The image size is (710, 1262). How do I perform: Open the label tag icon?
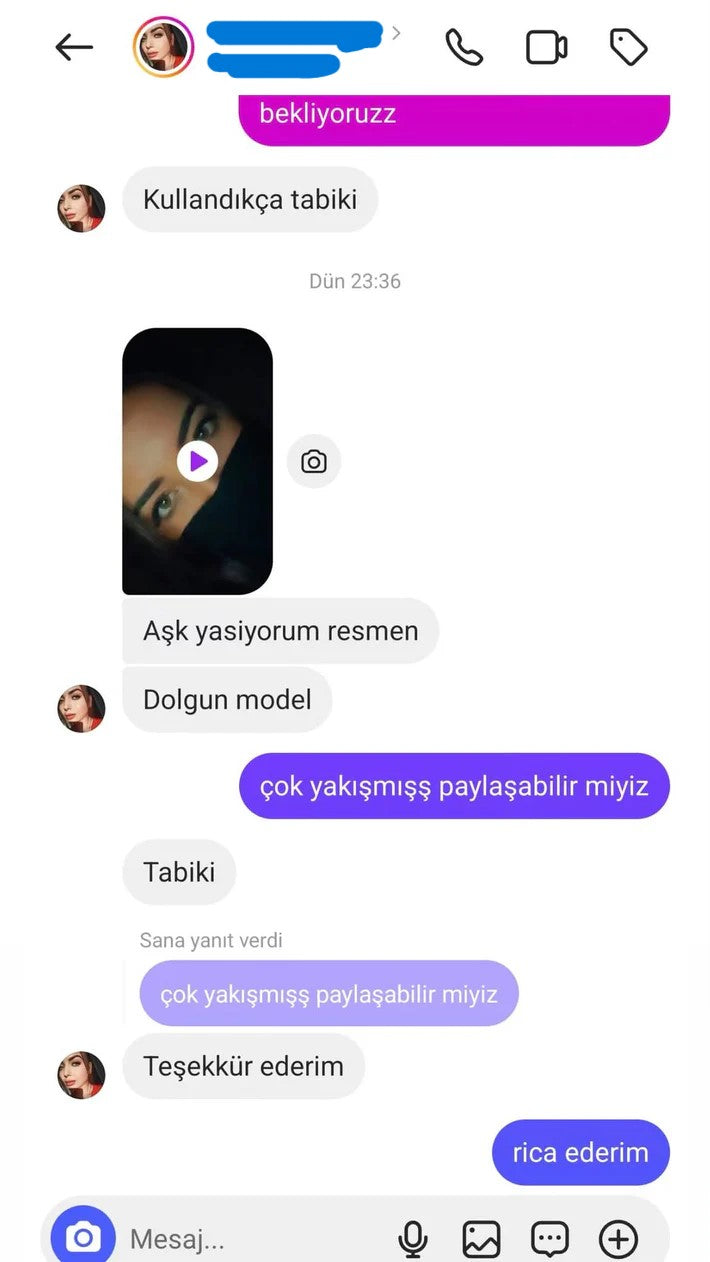click(628, 47)
